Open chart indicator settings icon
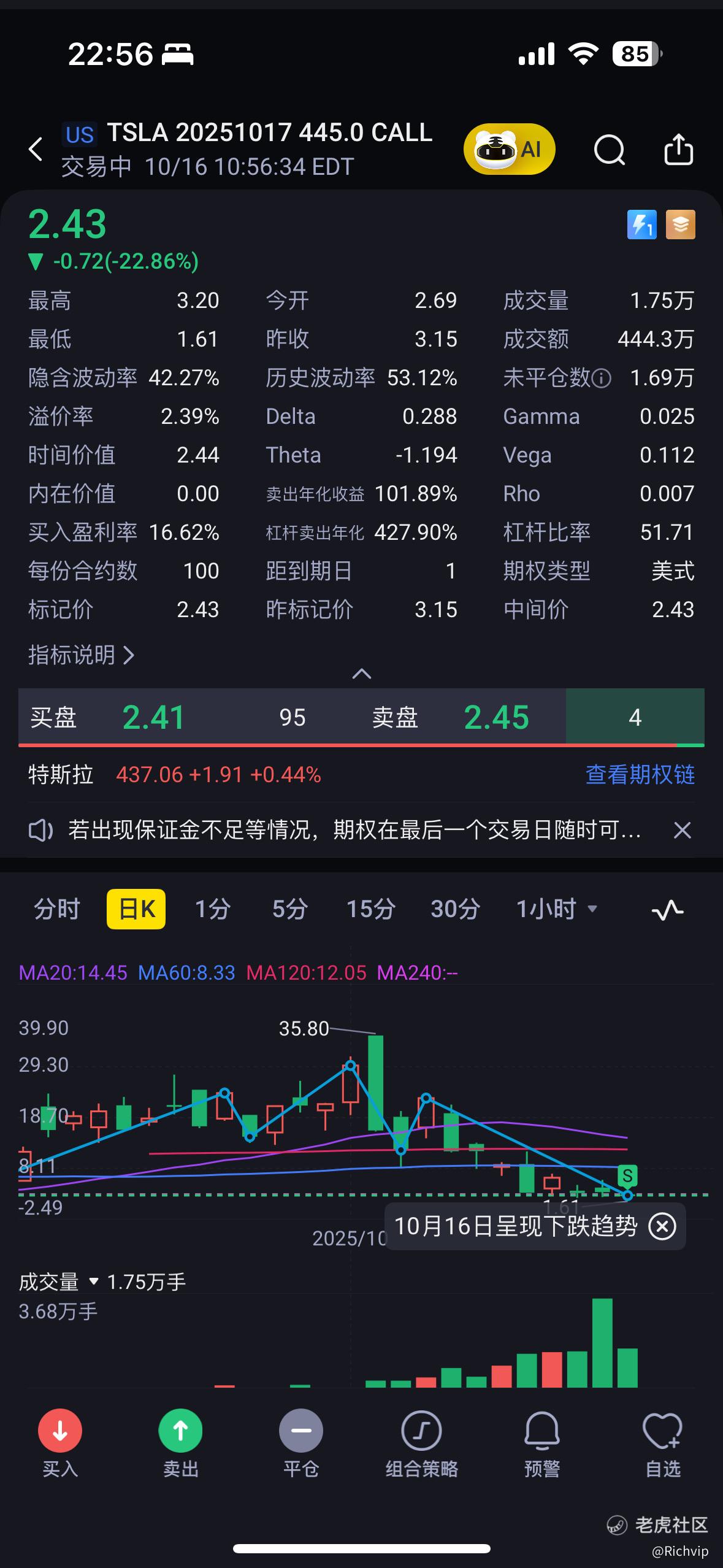Viewport: 723px width, 1568px height. click(x=667, y=910)
